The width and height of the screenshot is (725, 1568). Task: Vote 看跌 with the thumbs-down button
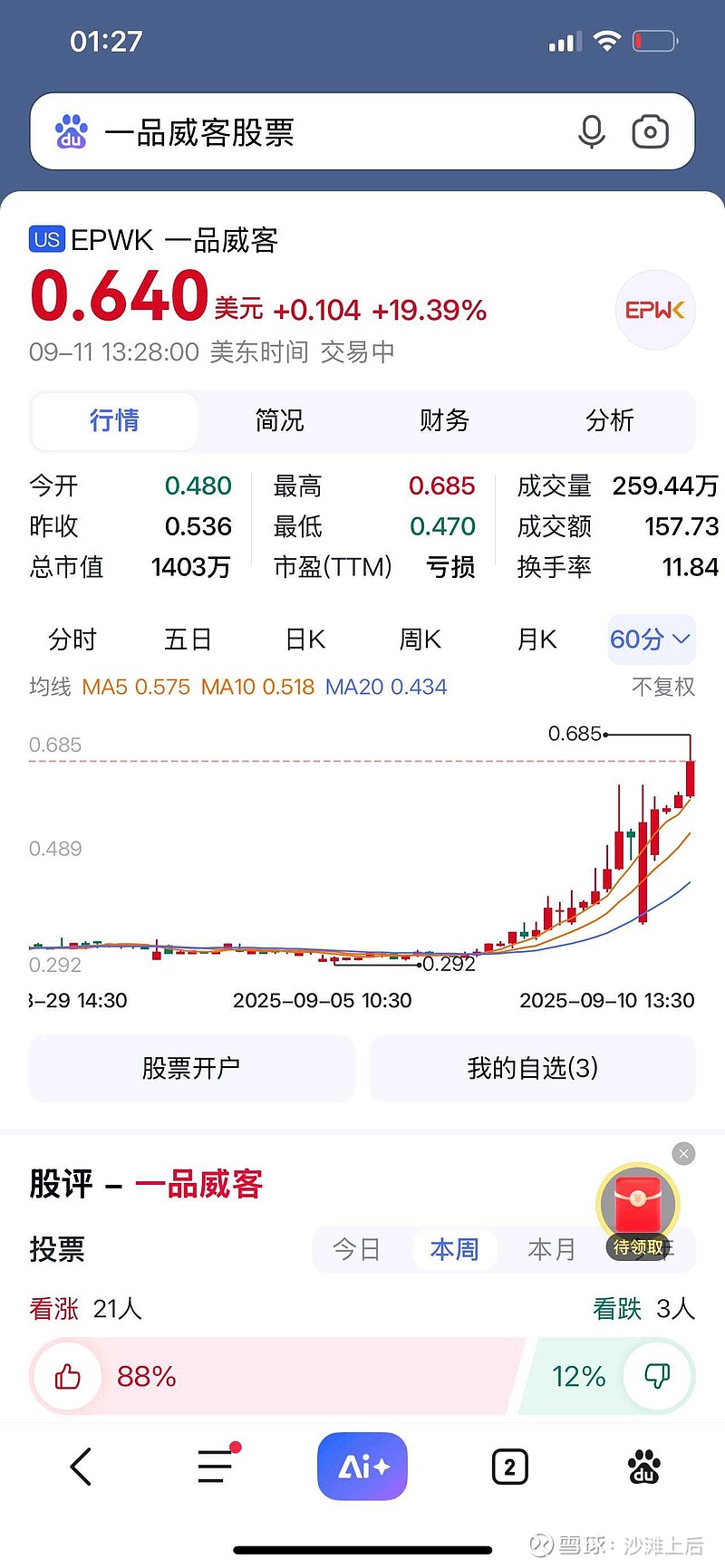coord(657,1377)
